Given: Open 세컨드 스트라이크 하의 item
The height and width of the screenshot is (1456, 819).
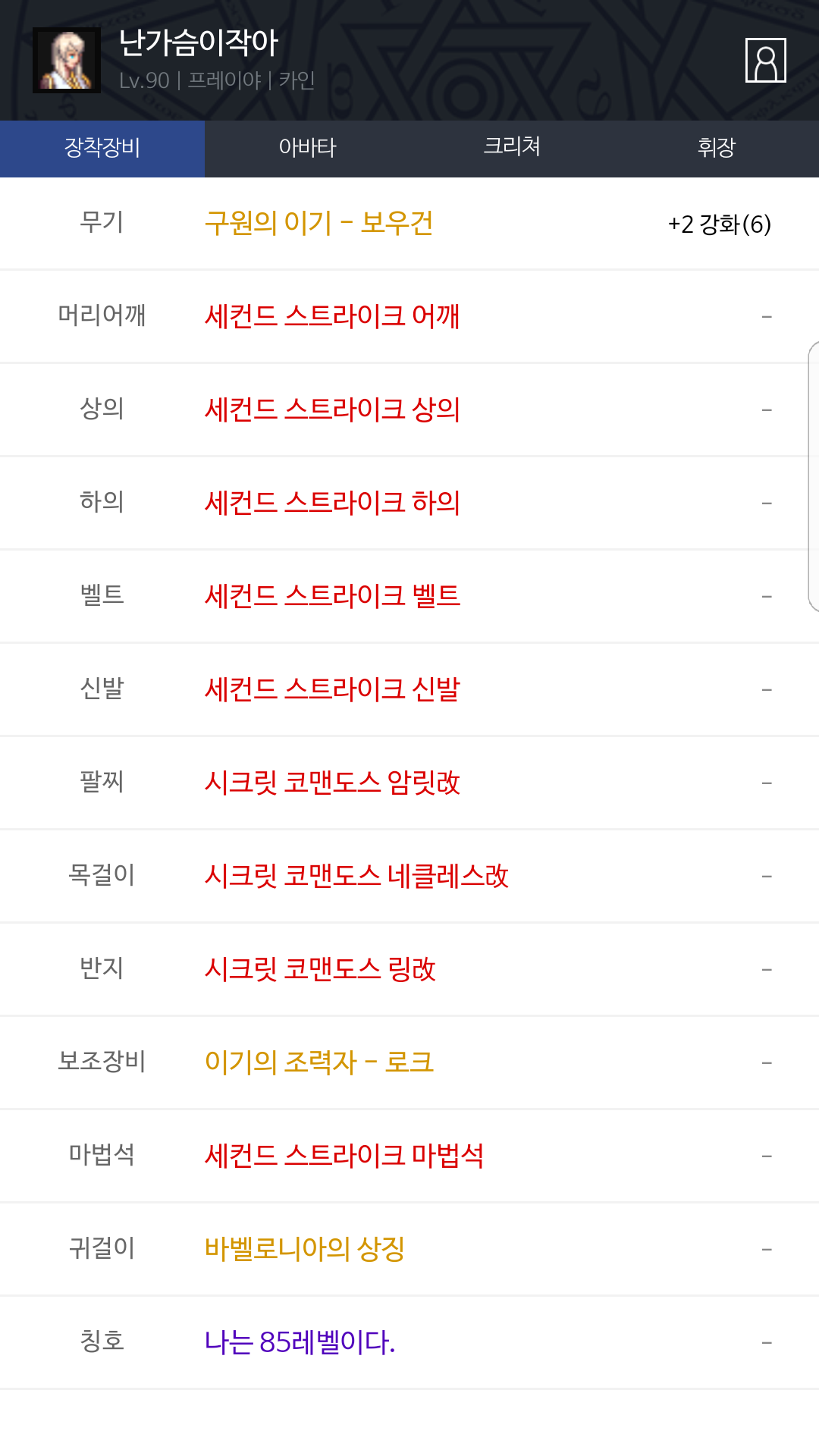Looking at the screenshot, I should 332,503.
